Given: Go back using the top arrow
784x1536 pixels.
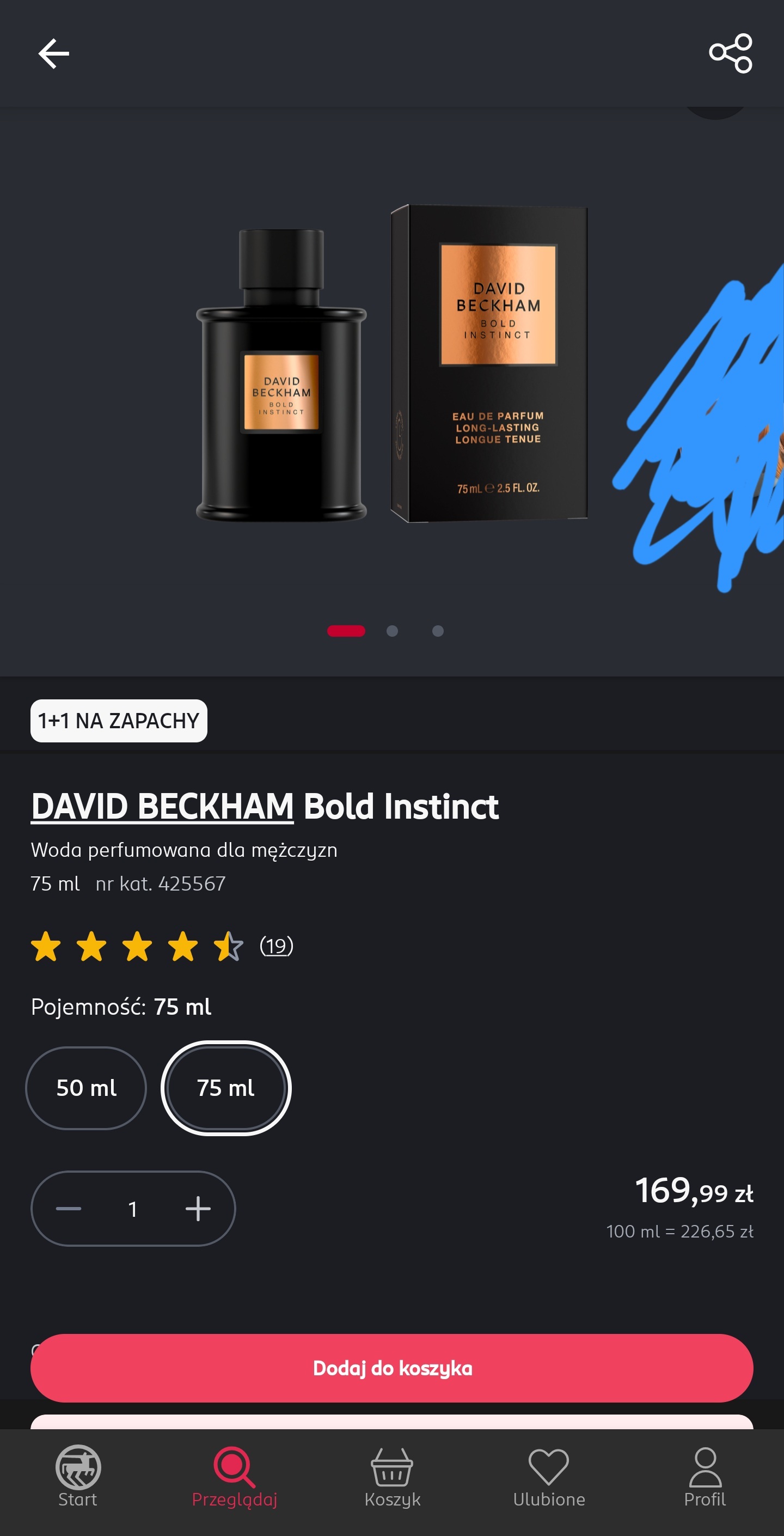Looking at the screenshot, I should [x=54, y=54].
